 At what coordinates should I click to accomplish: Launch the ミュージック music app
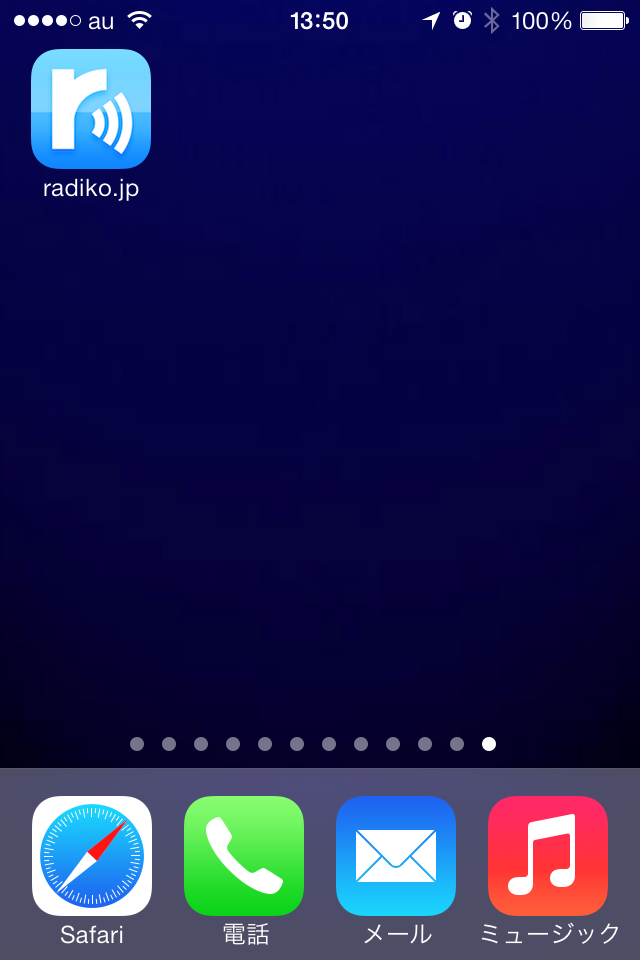[548, 856]
